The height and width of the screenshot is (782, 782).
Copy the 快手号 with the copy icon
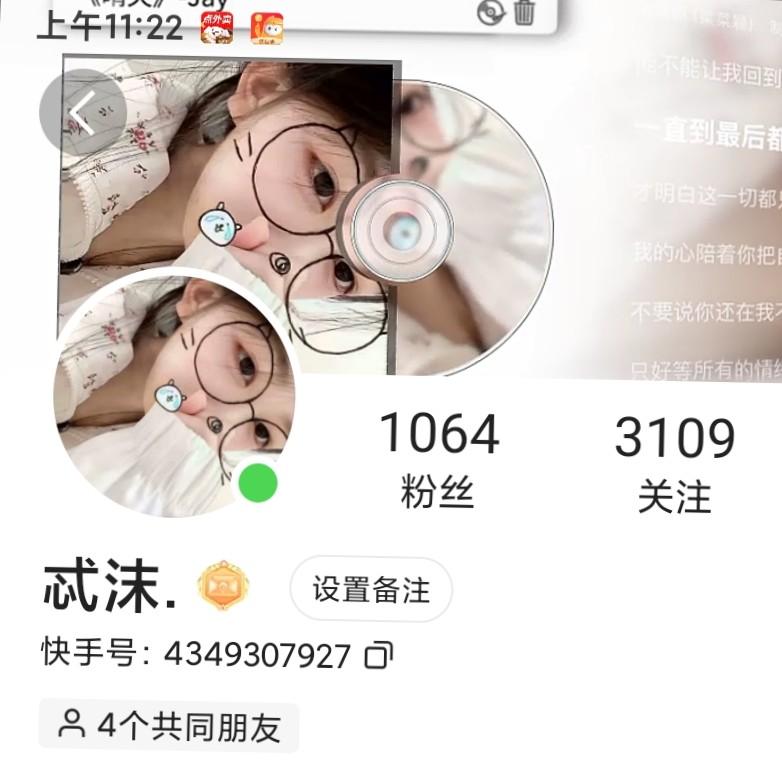379,656
